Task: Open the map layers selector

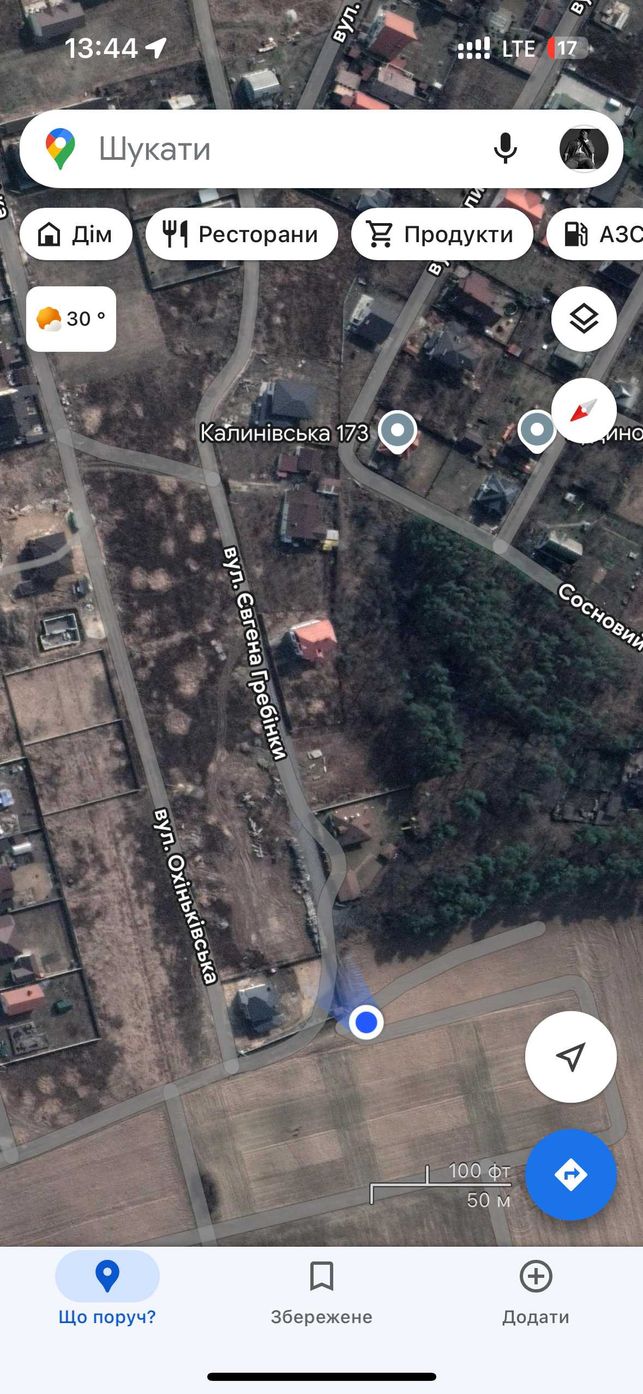Action: (583, 319)
